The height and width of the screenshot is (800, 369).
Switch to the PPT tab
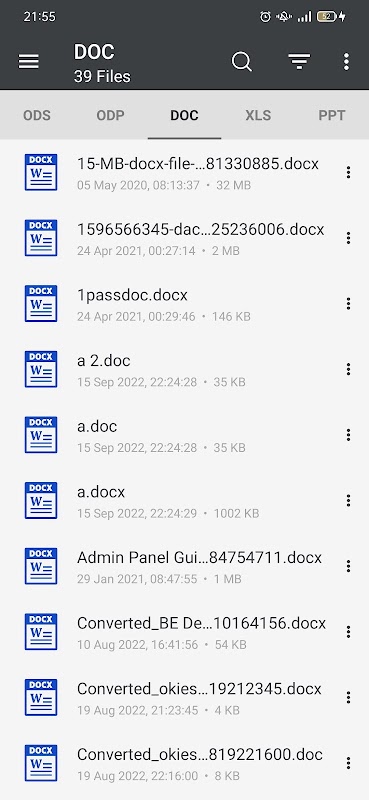pos(332,115)
